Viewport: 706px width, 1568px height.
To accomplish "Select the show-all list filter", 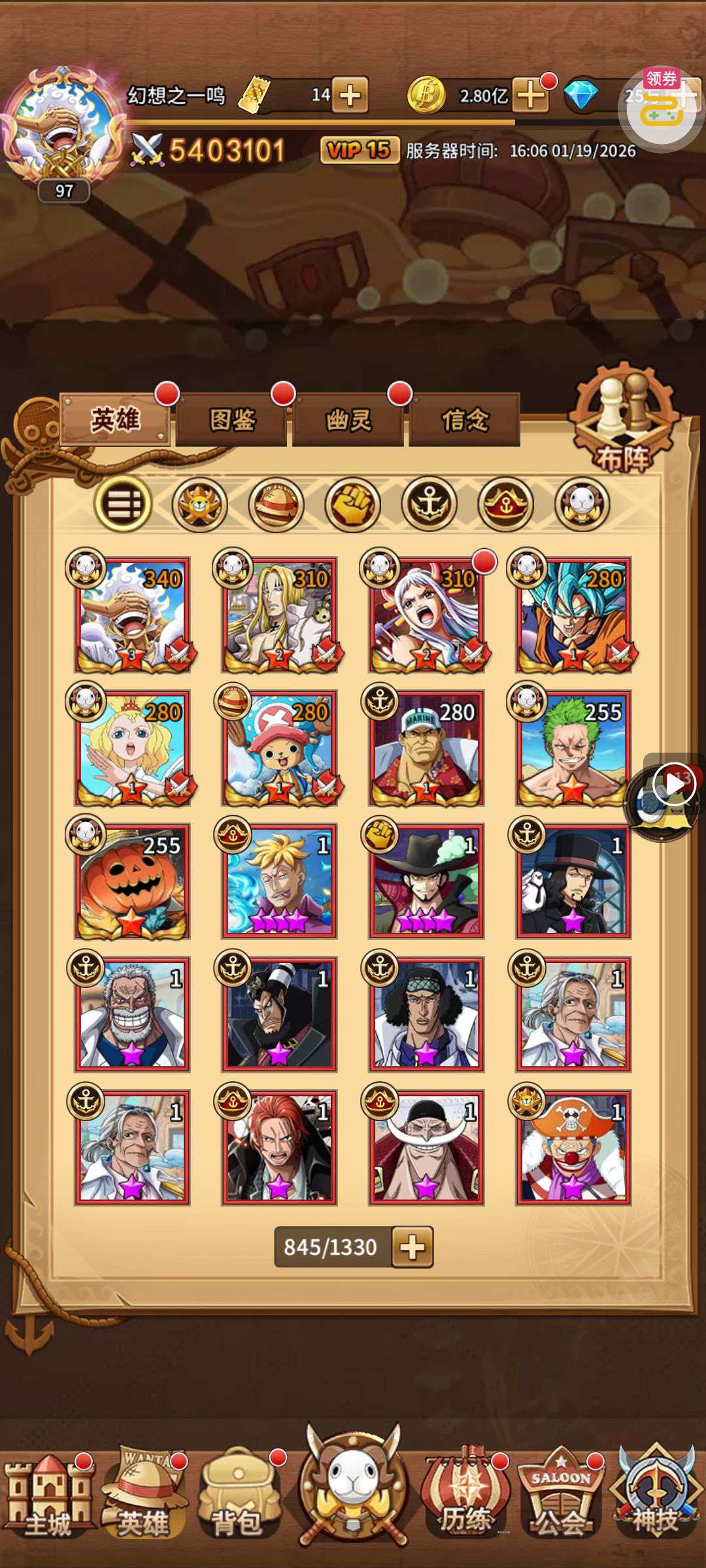I will [124, 504].
